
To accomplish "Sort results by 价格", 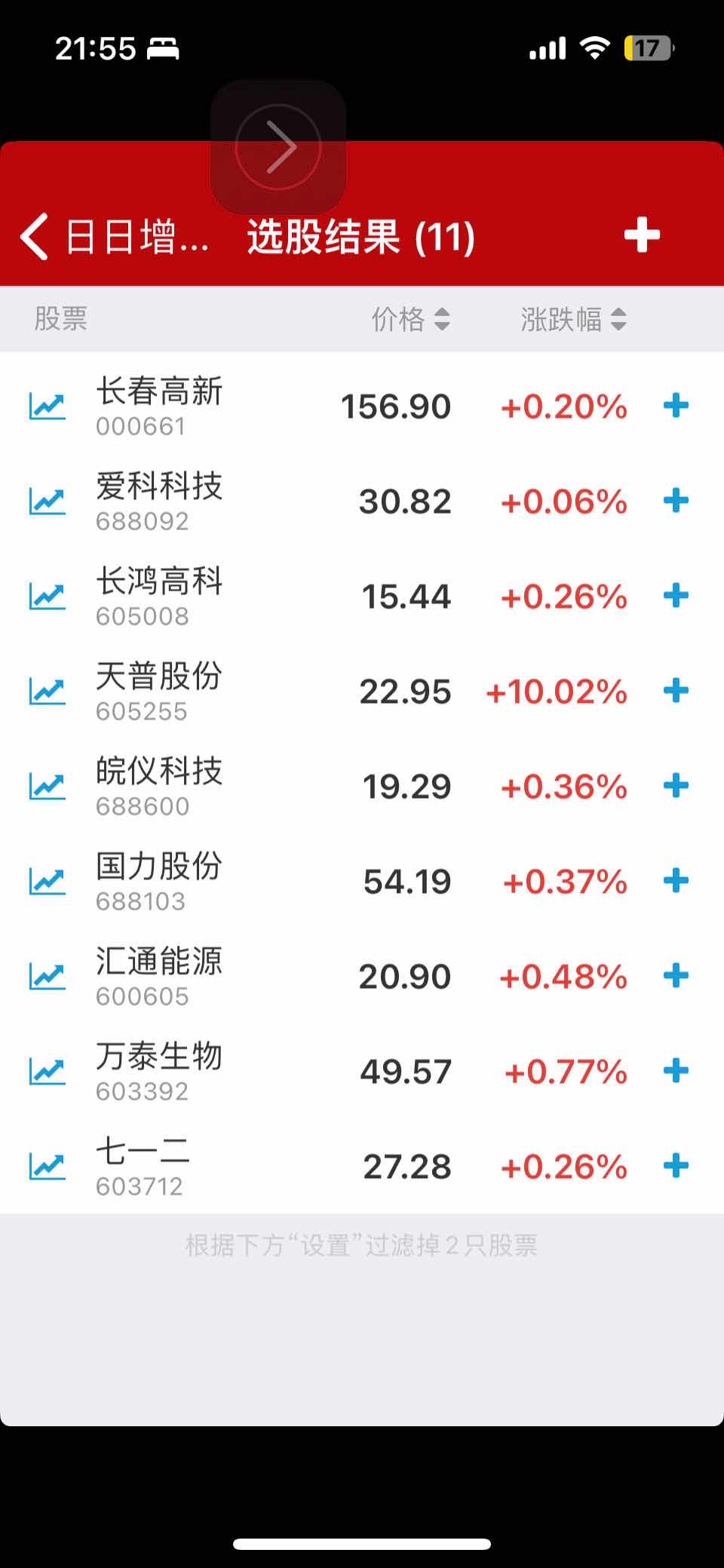I will (x=410, y=319).
